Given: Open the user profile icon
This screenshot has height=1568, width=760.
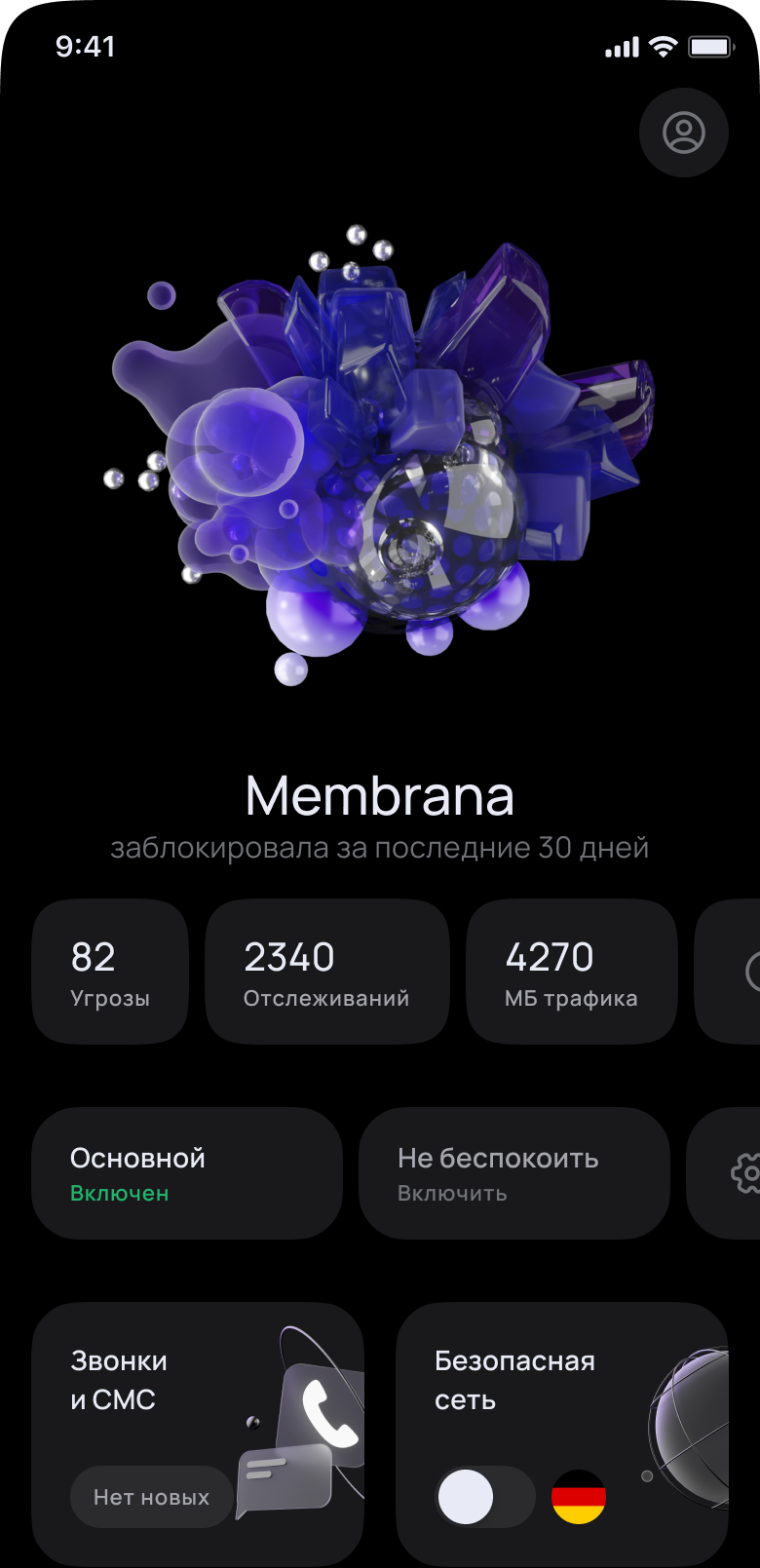Looking at the screenshot, I should (684, 133).
